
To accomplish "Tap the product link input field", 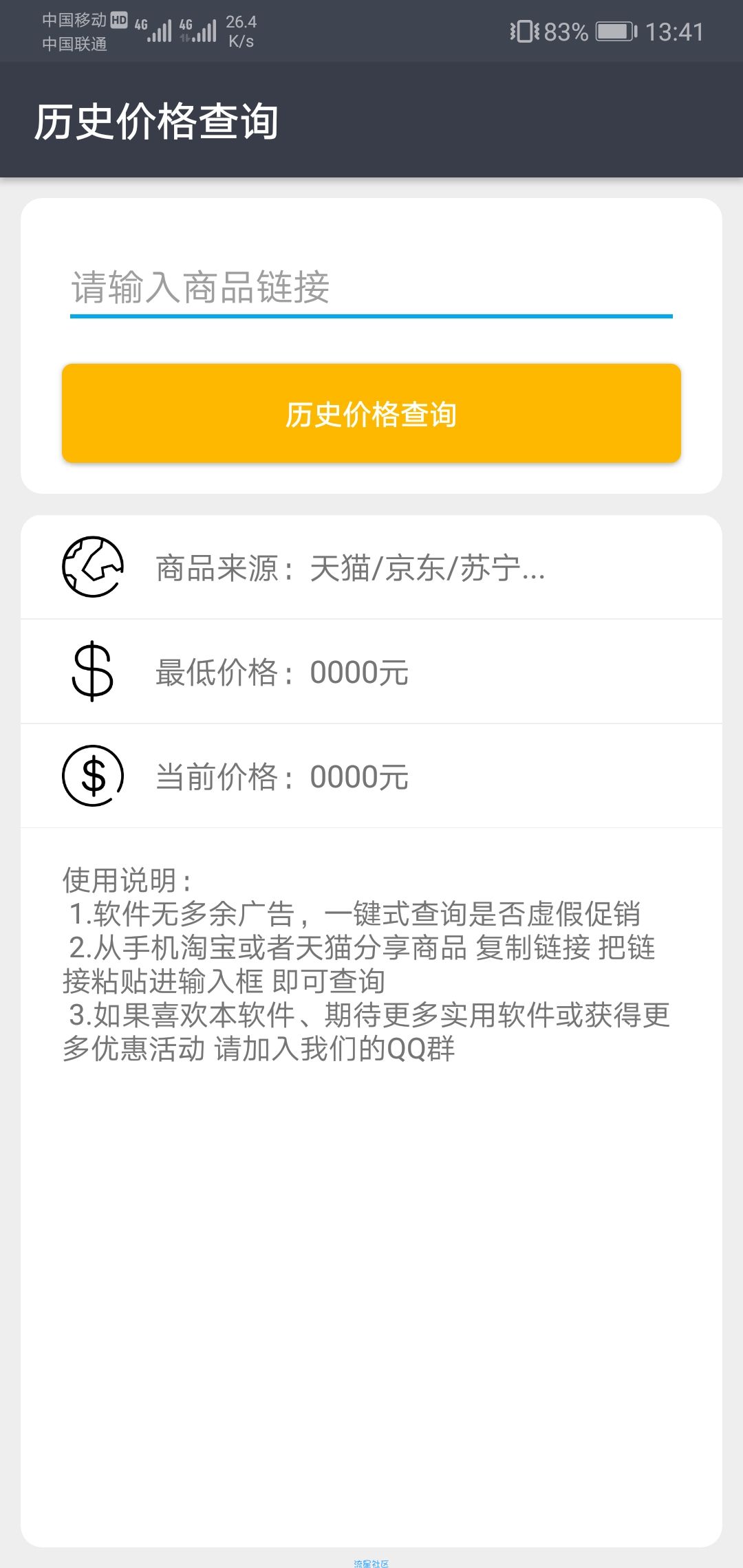I will click(x=371, y=287).
